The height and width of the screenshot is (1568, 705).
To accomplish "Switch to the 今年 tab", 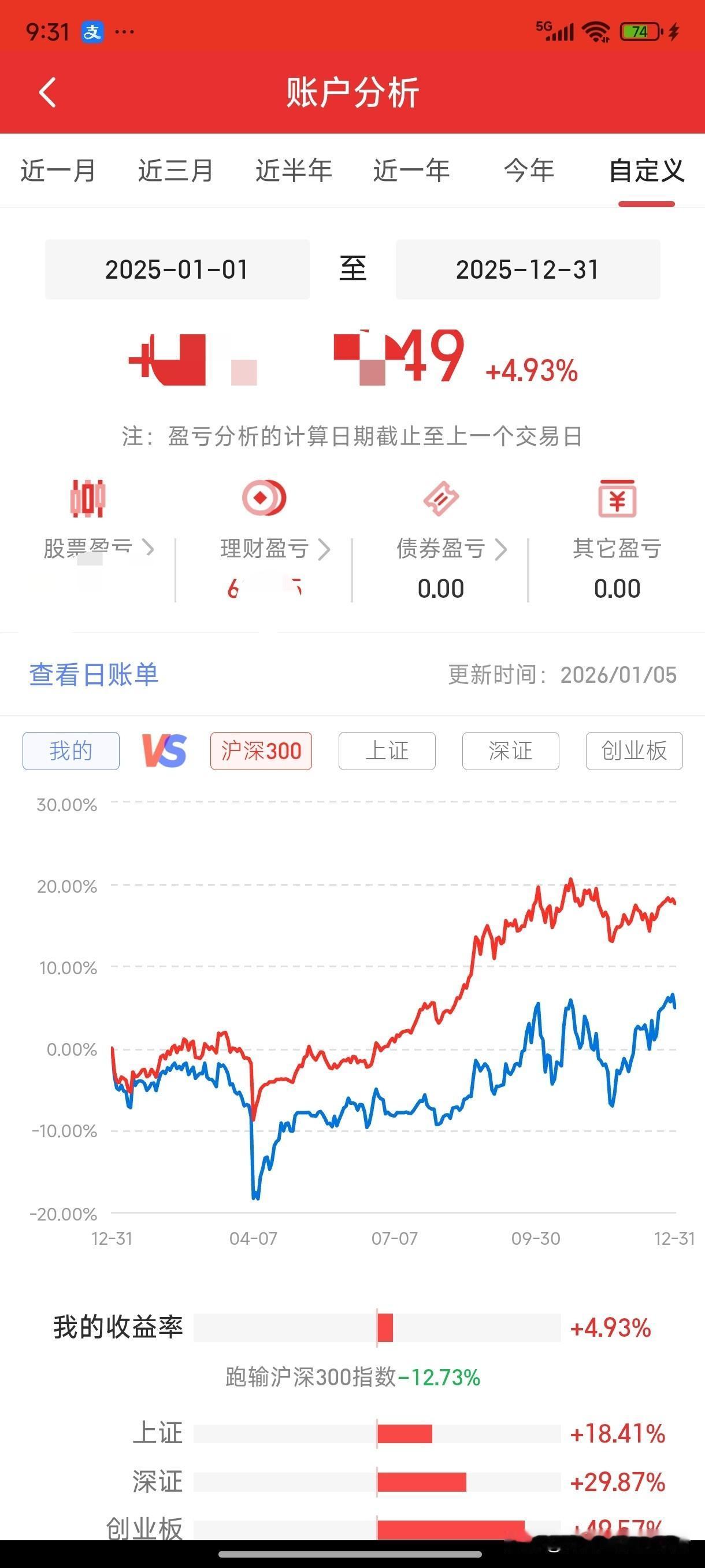I will pos(528,171).
